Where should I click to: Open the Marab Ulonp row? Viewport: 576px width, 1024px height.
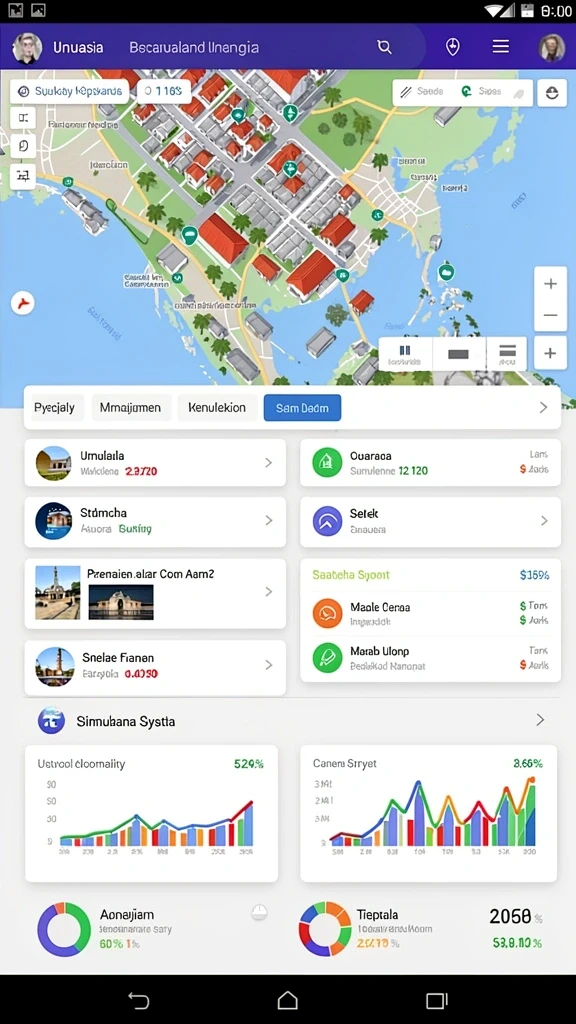pyautogui.click(x=430, y=657)
